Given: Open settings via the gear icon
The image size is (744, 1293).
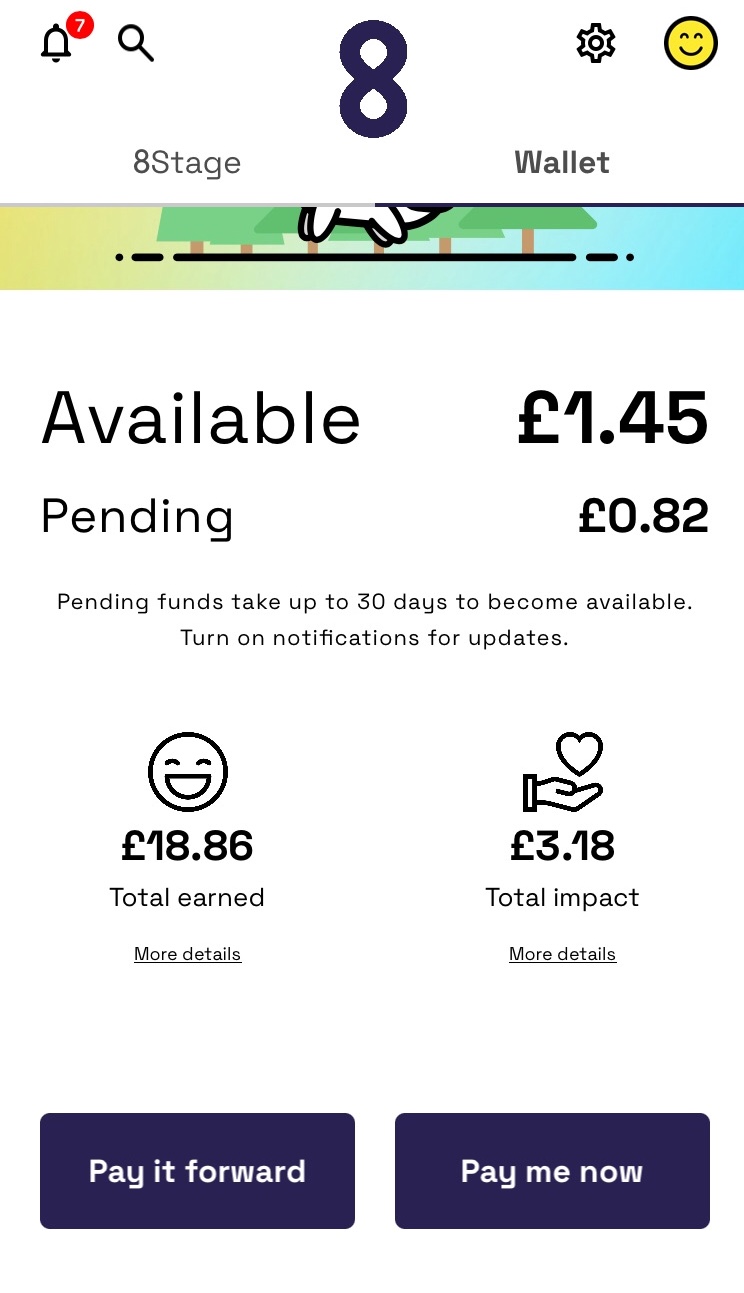Looking at the screenshot, I should point(596,44).
